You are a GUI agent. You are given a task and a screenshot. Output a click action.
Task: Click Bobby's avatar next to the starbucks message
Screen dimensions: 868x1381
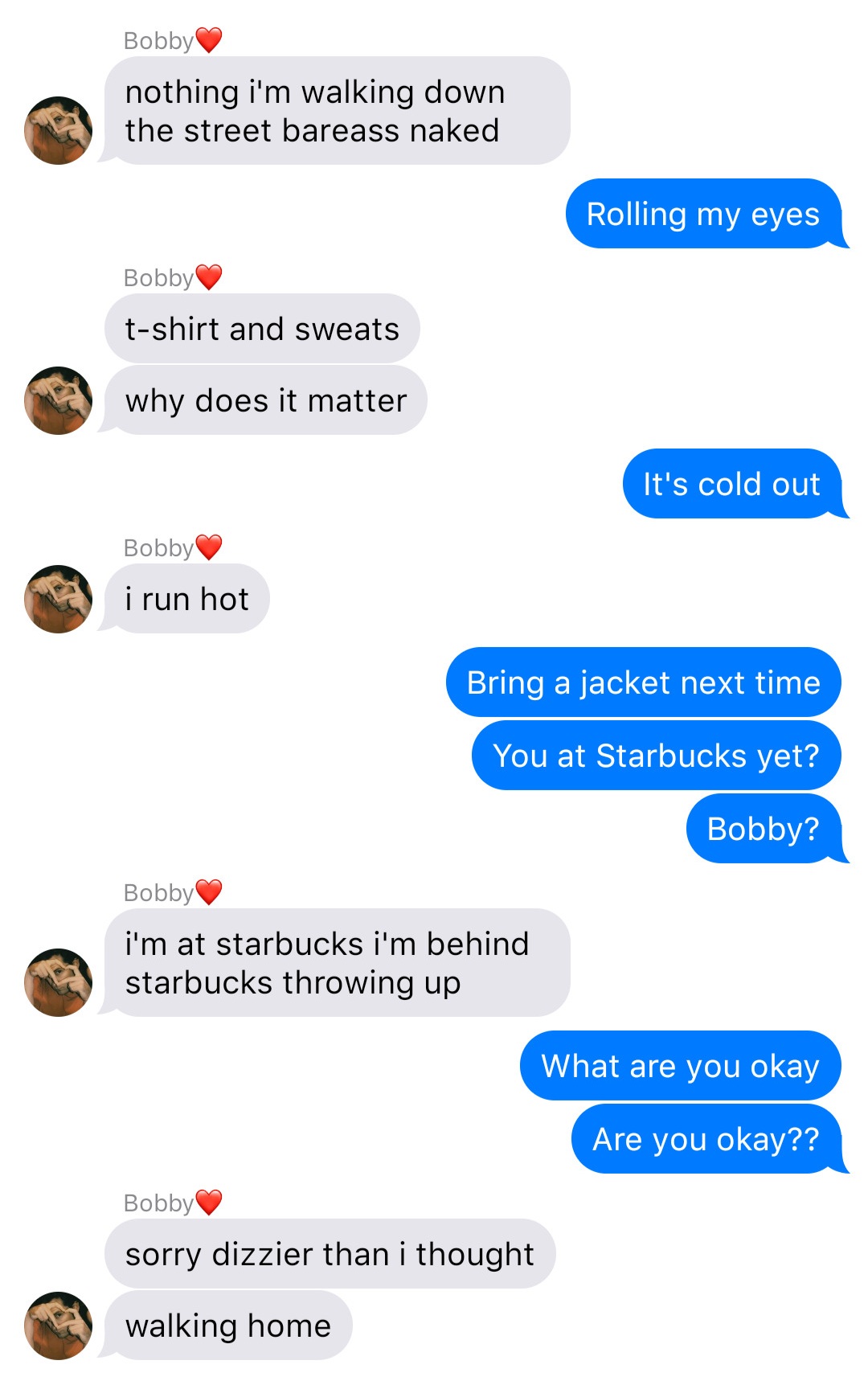tap(57, 982)
